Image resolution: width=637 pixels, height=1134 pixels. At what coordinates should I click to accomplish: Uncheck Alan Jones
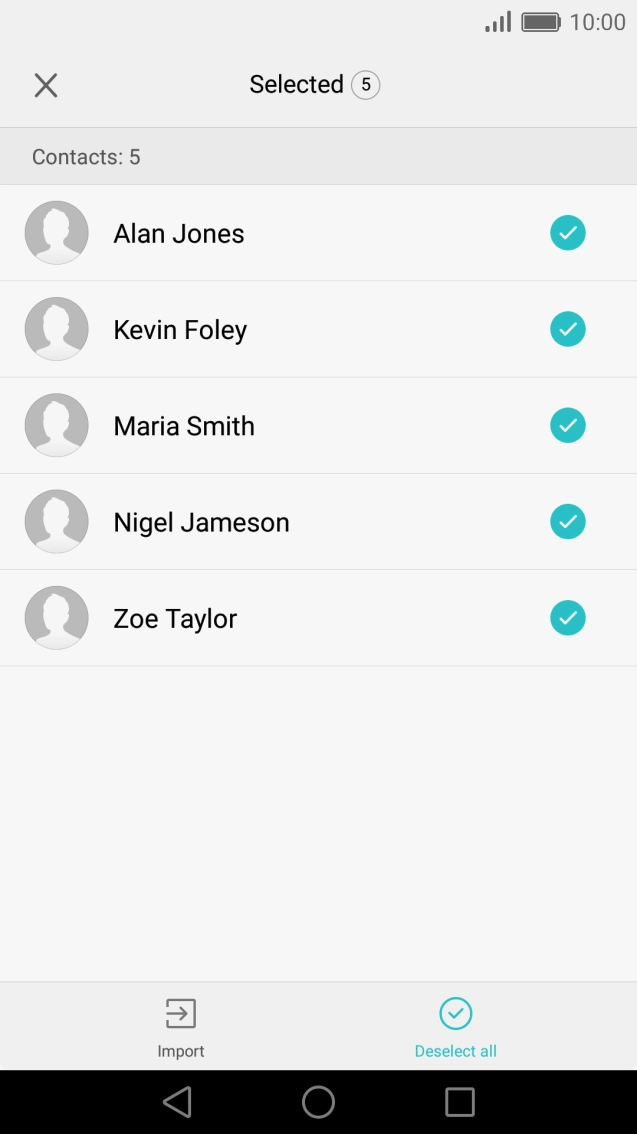tap(567, 233)
